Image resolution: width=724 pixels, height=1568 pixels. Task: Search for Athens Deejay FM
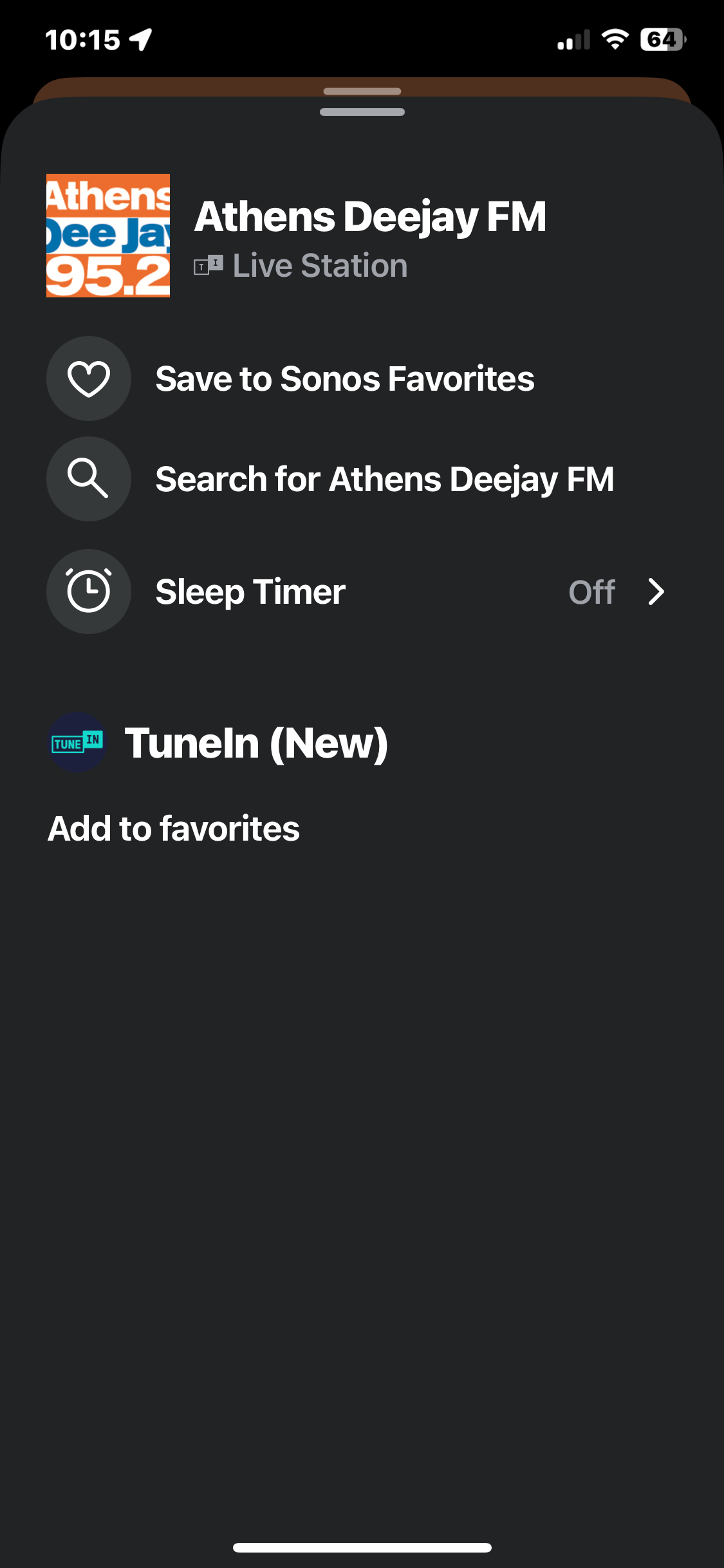pyautogui.click(x=384, y=480)
